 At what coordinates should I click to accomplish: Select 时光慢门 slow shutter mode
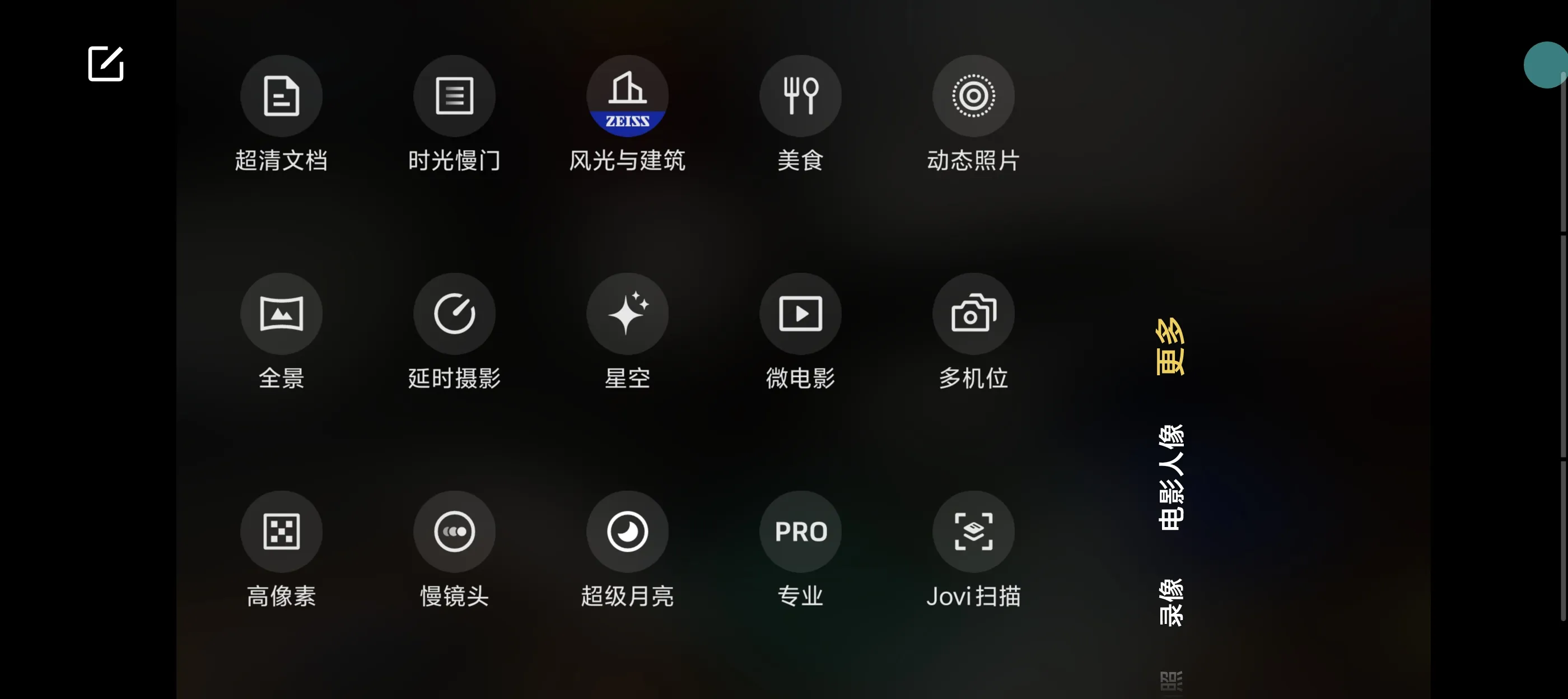[x=454, y=96]
